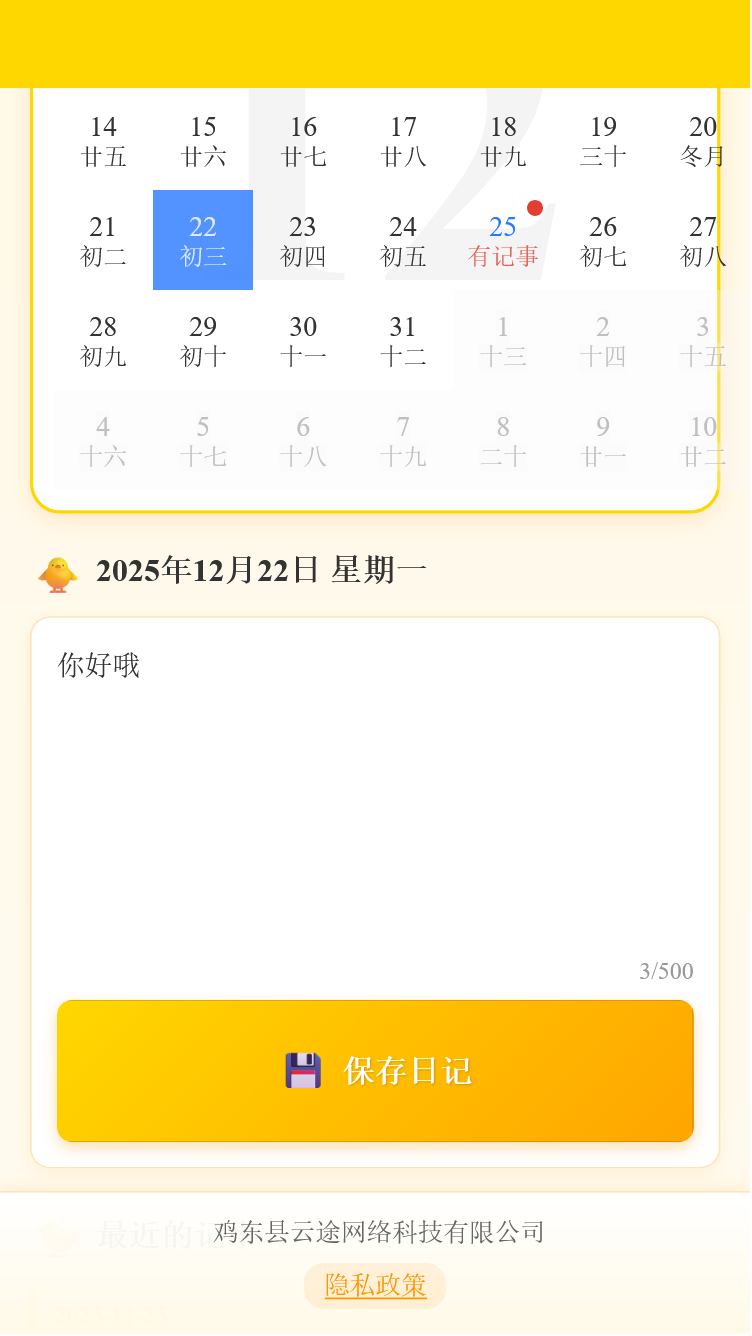Click the red dot marker above December 25
Image resolution: width=752 pixels, height=1336 pixels.
[x=536, y=208]
